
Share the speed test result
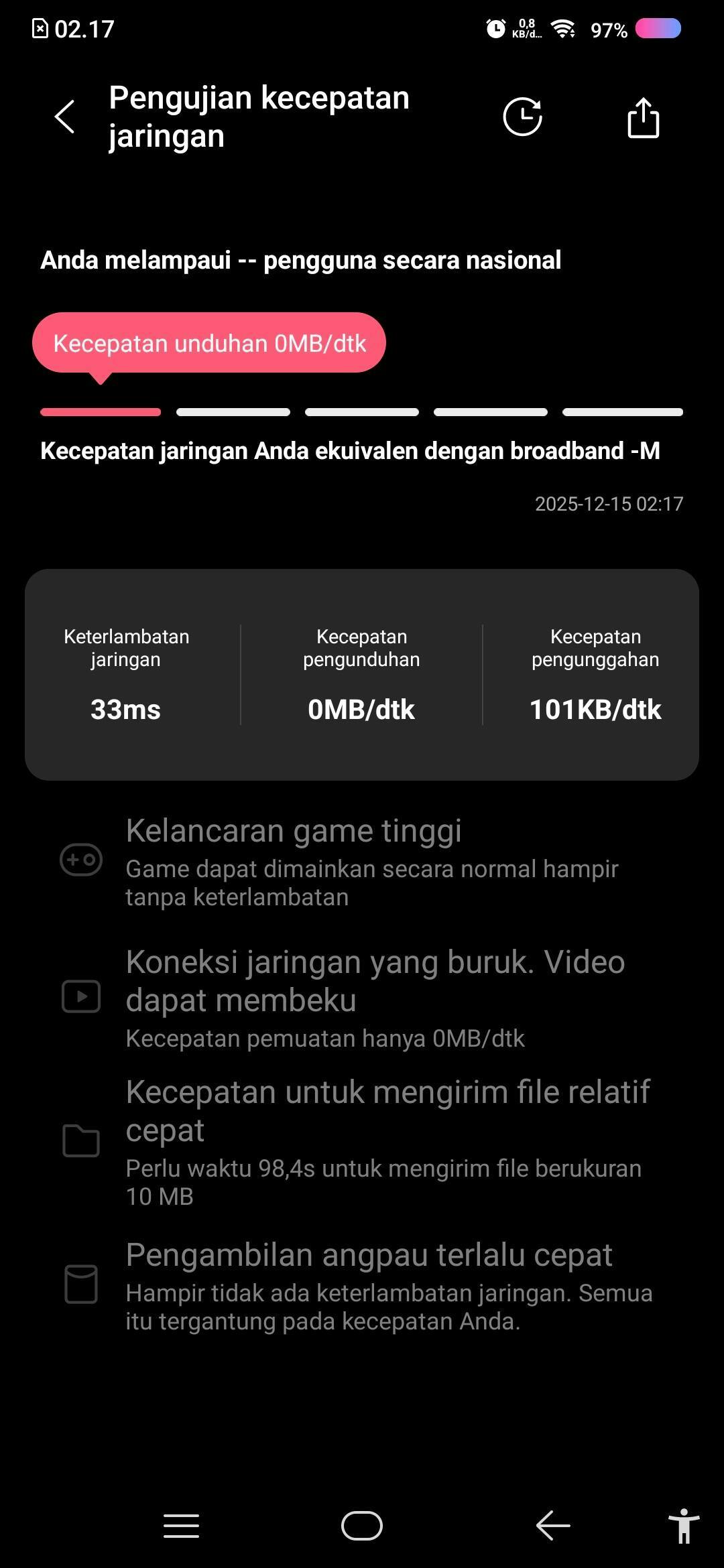pyautogui.click(x=643, y=118)
